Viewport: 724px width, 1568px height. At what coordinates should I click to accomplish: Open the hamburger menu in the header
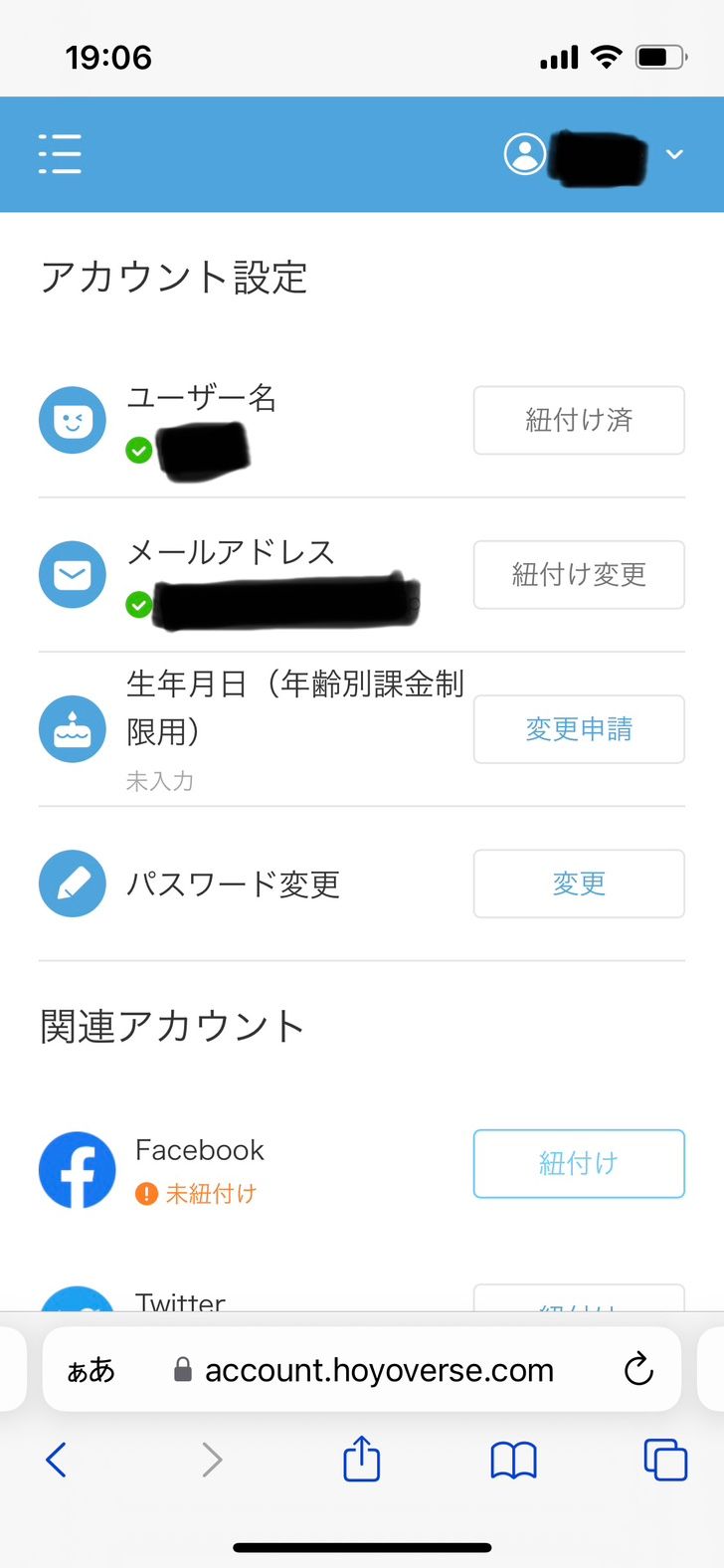coord(60,154)
